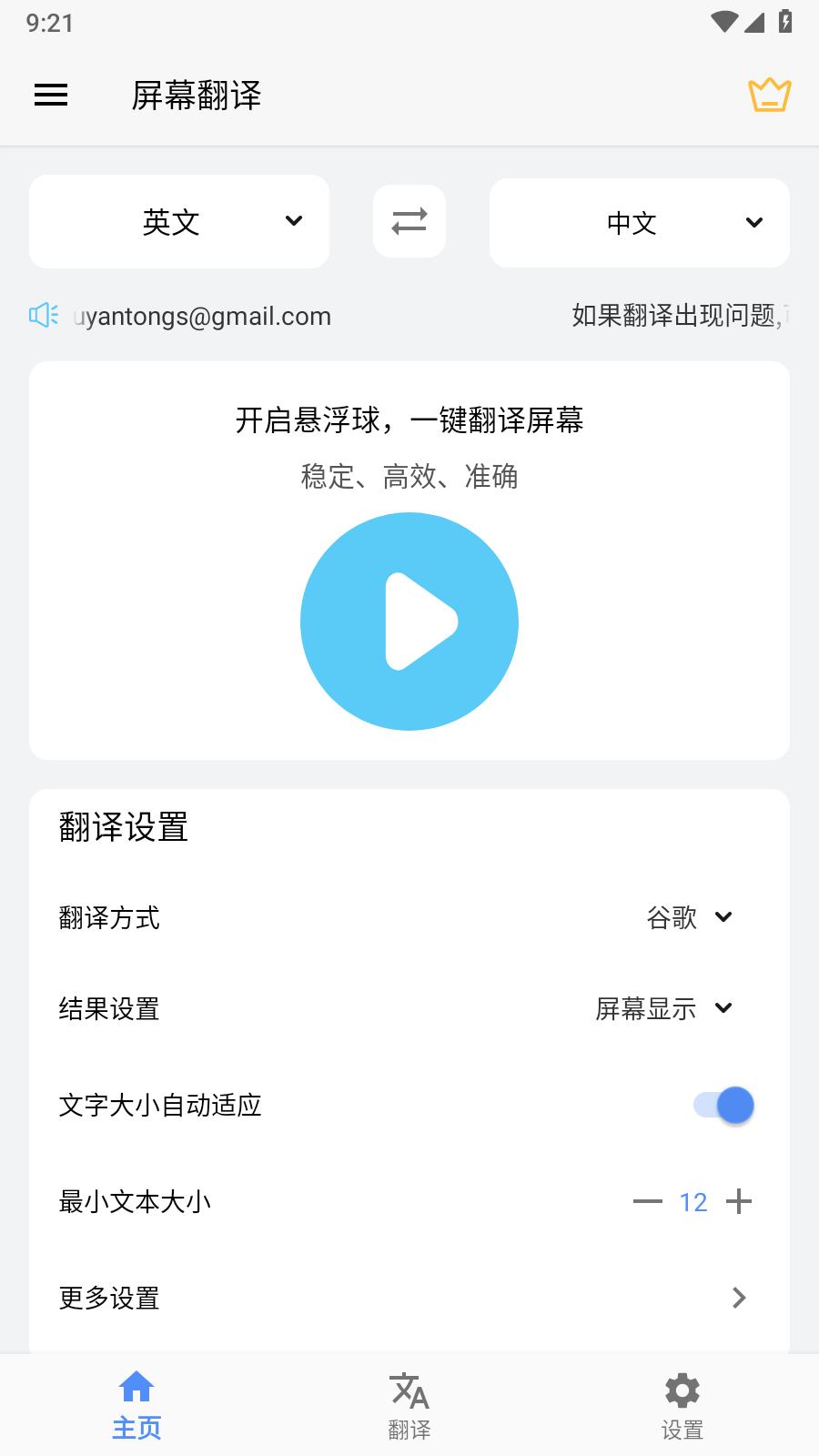Increase 最小文本大小 with plus
The width and height of the screenshot is (819, 1456).
click(739, 1202)
